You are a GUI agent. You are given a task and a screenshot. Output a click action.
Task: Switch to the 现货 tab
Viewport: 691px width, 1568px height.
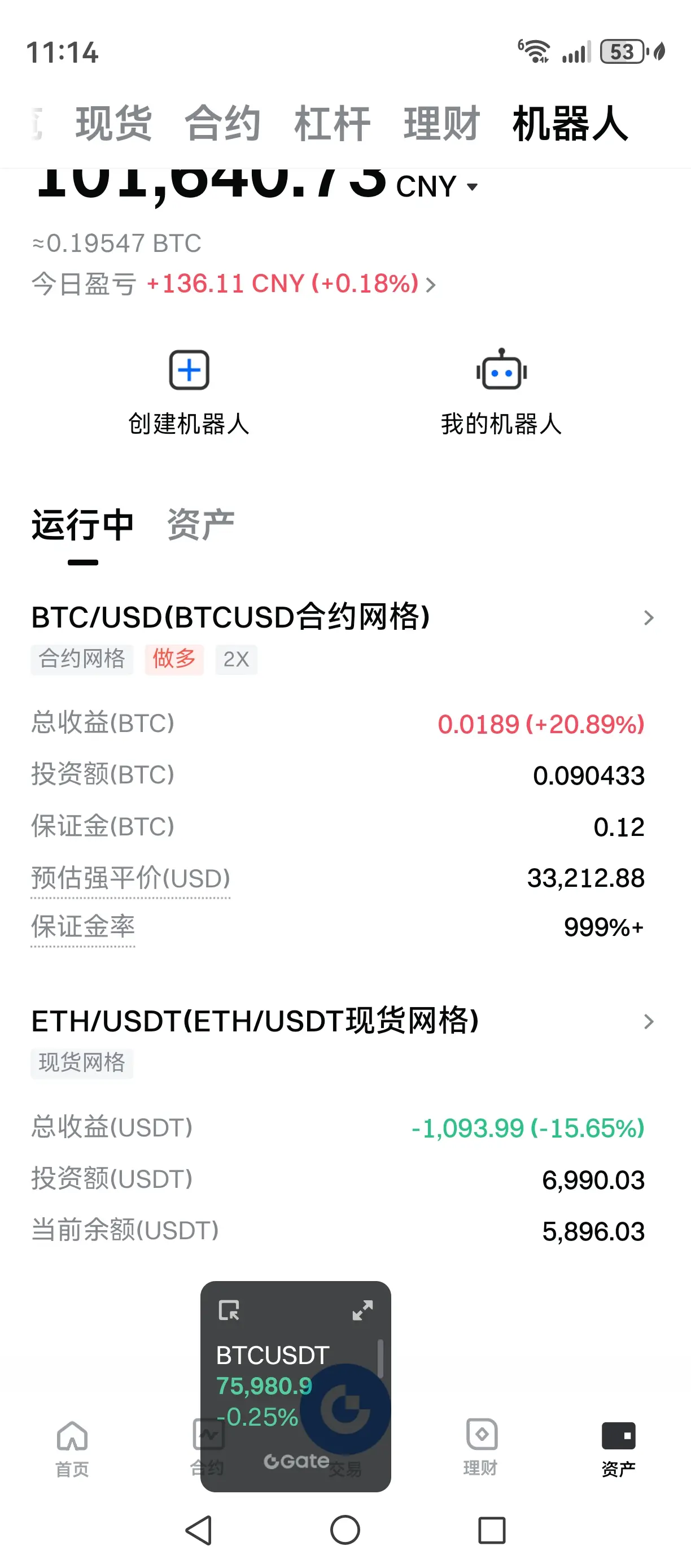point(113,124)
